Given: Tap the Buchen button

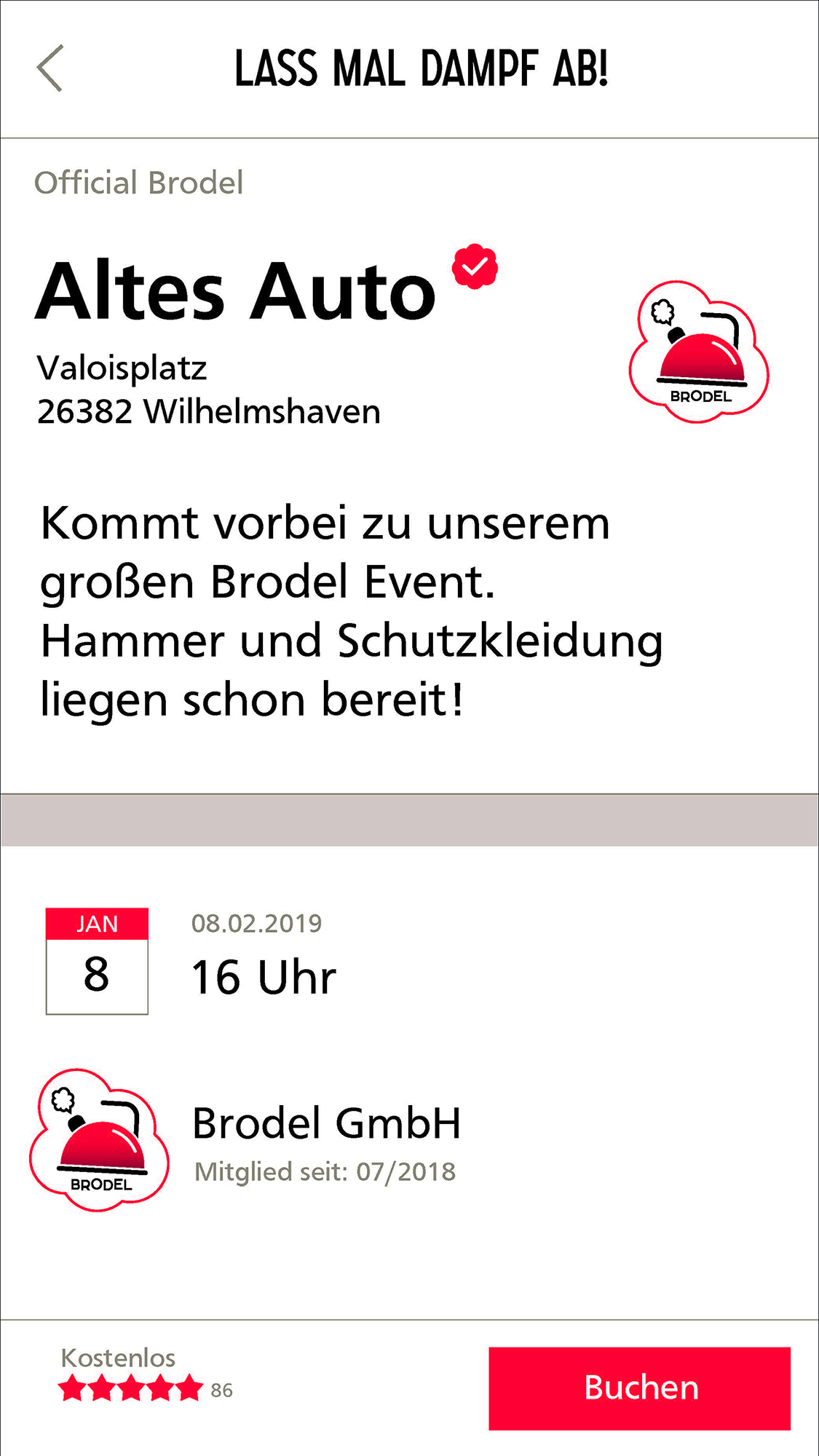Looking at the screenshot, I should click(639, 1388).
